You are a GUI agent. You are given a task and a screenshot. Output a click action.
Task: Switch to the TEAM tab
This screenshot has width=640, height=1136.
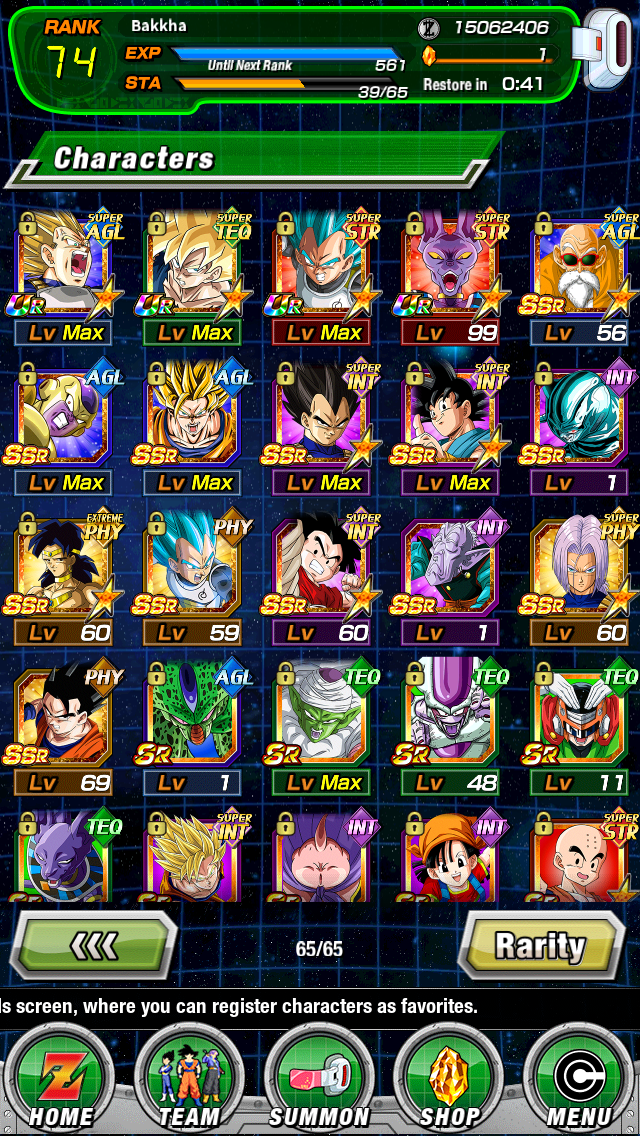[x=189, y=1081]
